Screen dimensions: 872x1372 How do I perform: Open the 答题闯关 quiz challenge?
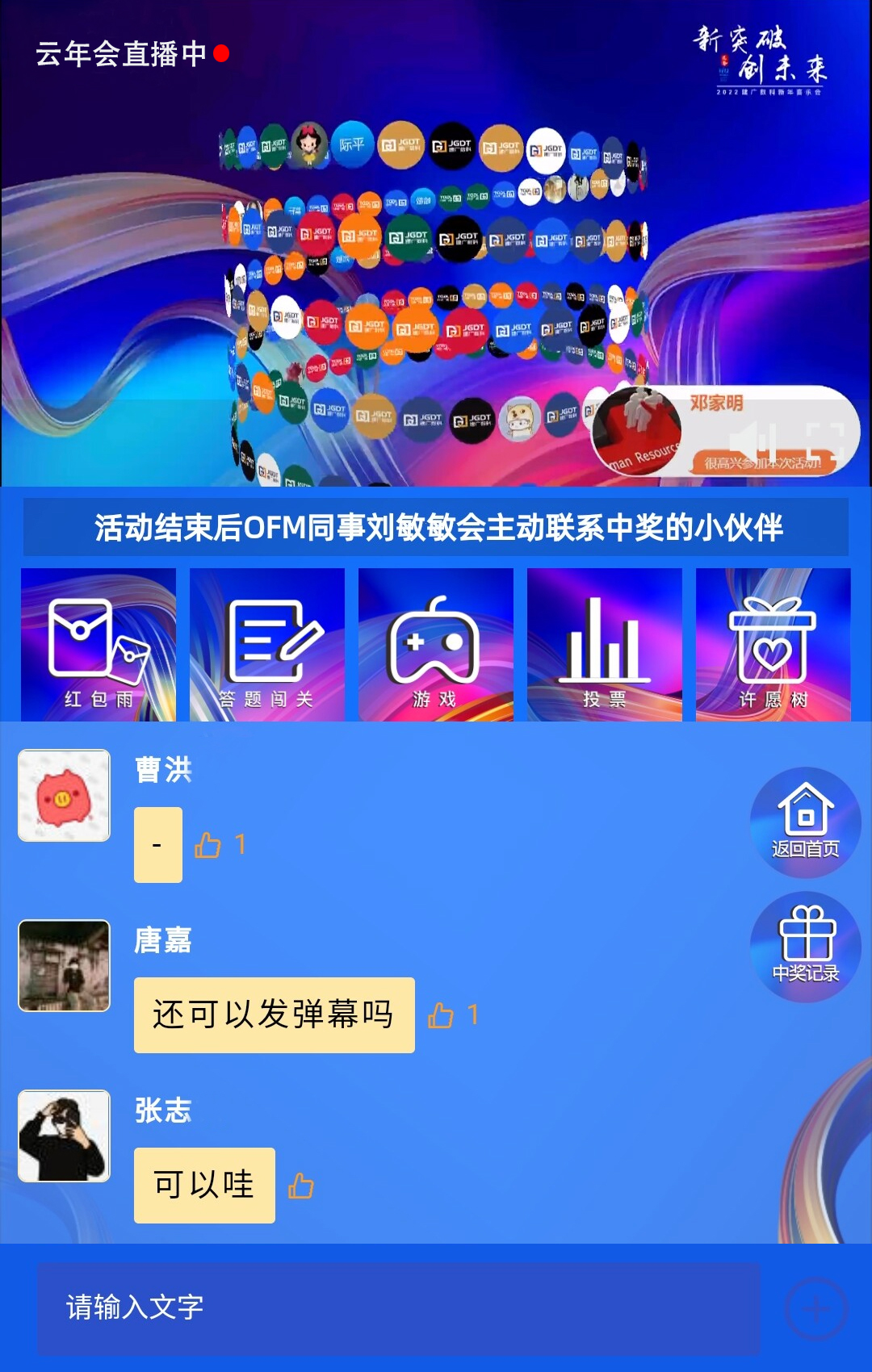coord(267,644)
